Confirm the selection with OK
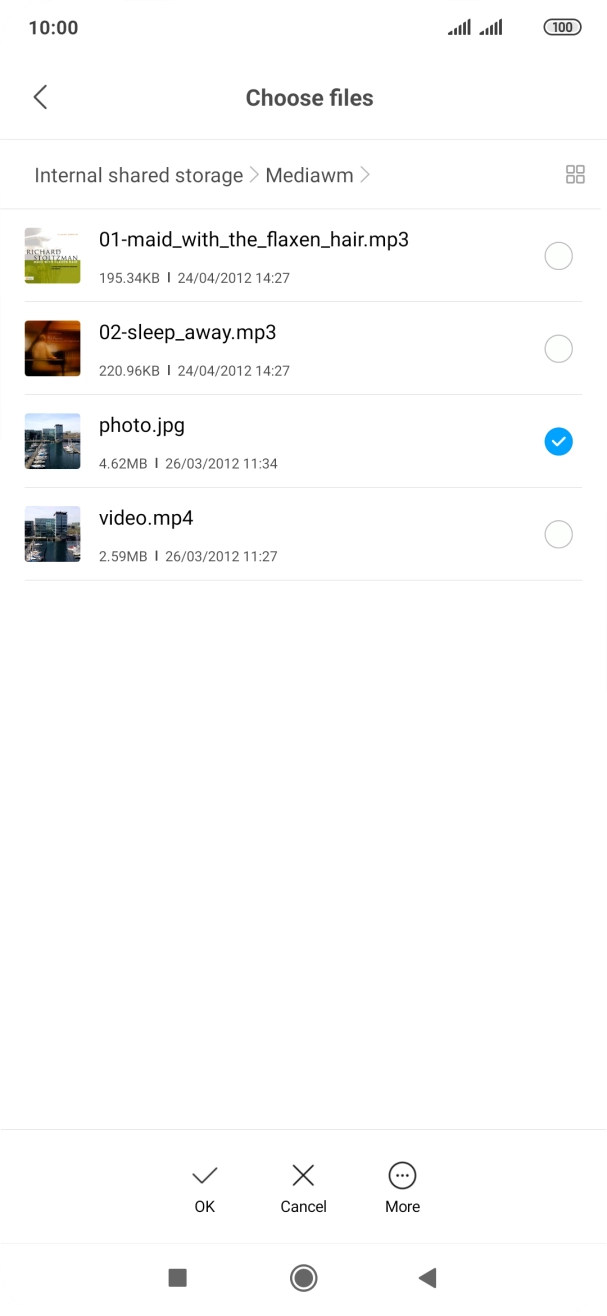The width and height of the screenshot is (607, 1316). click(x=205, y=1187)
